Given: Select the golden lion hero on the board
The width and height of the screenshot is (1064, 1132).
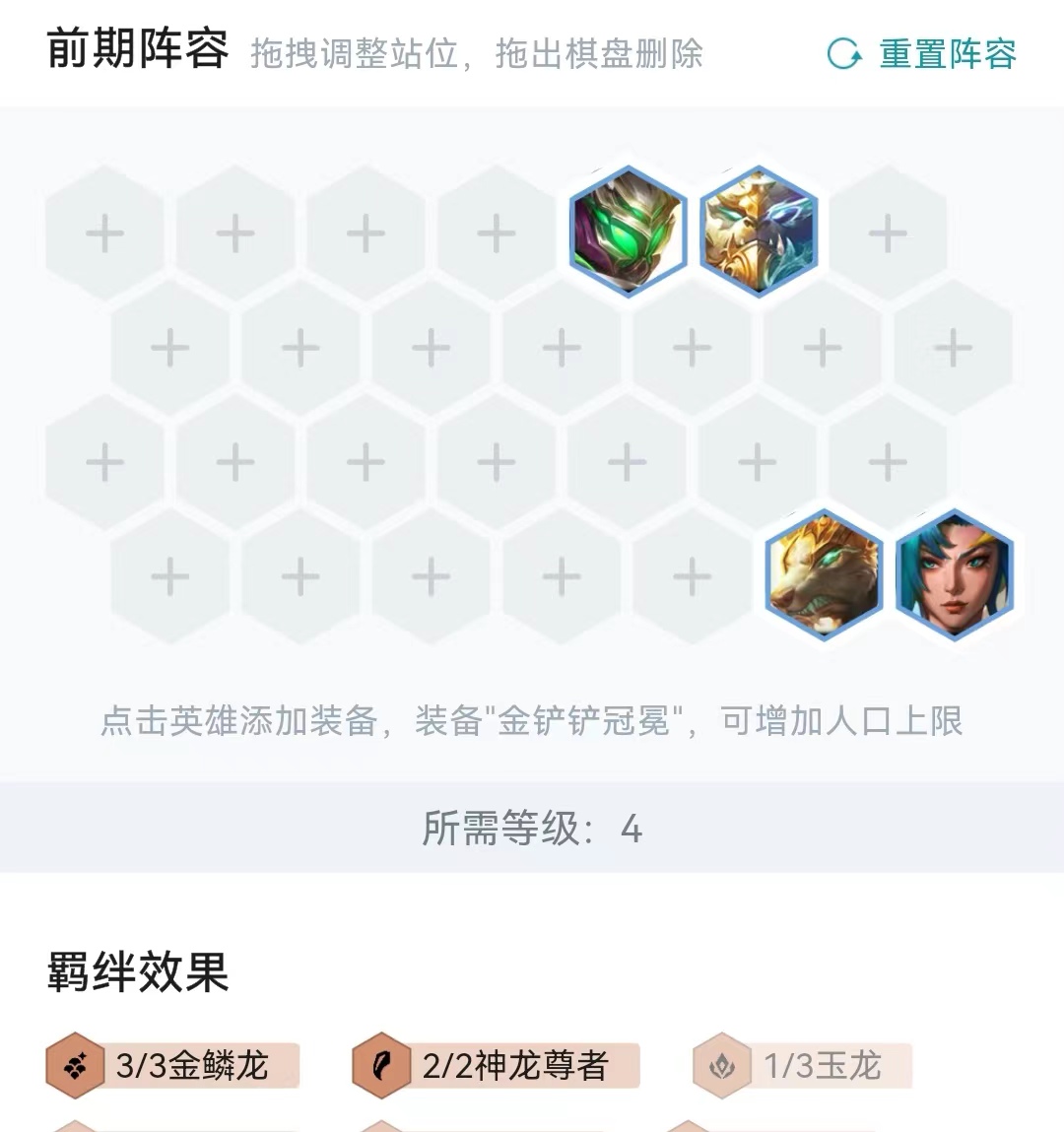Looking at the screenshot, I should pos(824,575).
